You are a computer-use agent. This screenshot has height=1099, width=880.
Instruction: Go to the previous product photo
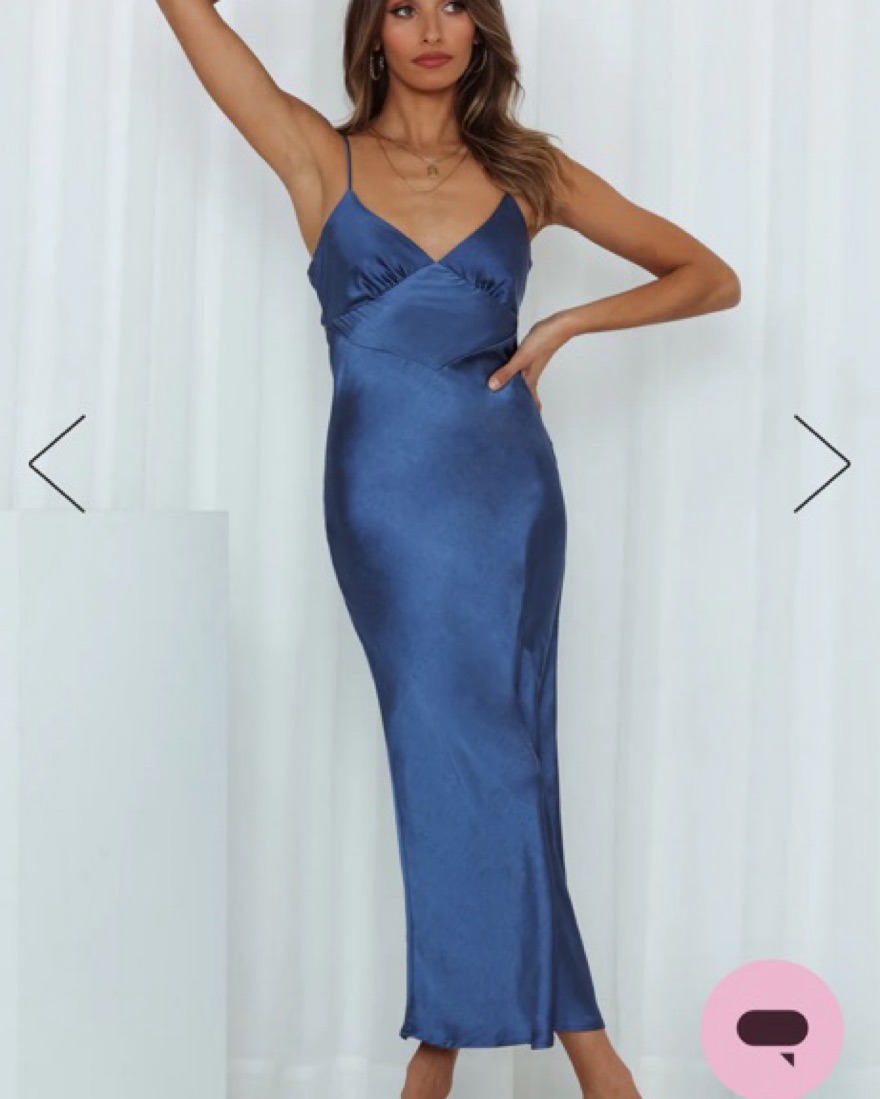click(57, 464)
